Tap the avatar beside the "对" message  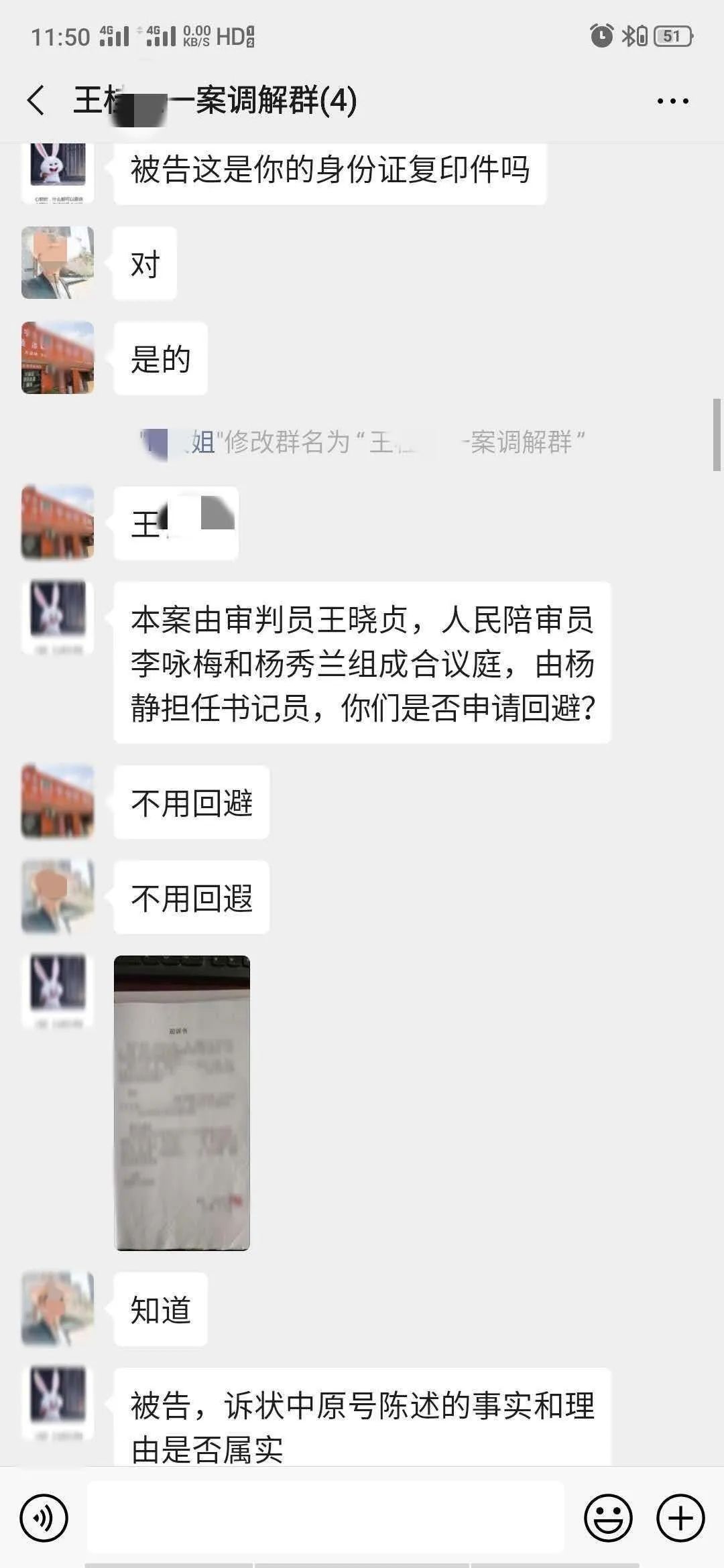click(58, 263)
